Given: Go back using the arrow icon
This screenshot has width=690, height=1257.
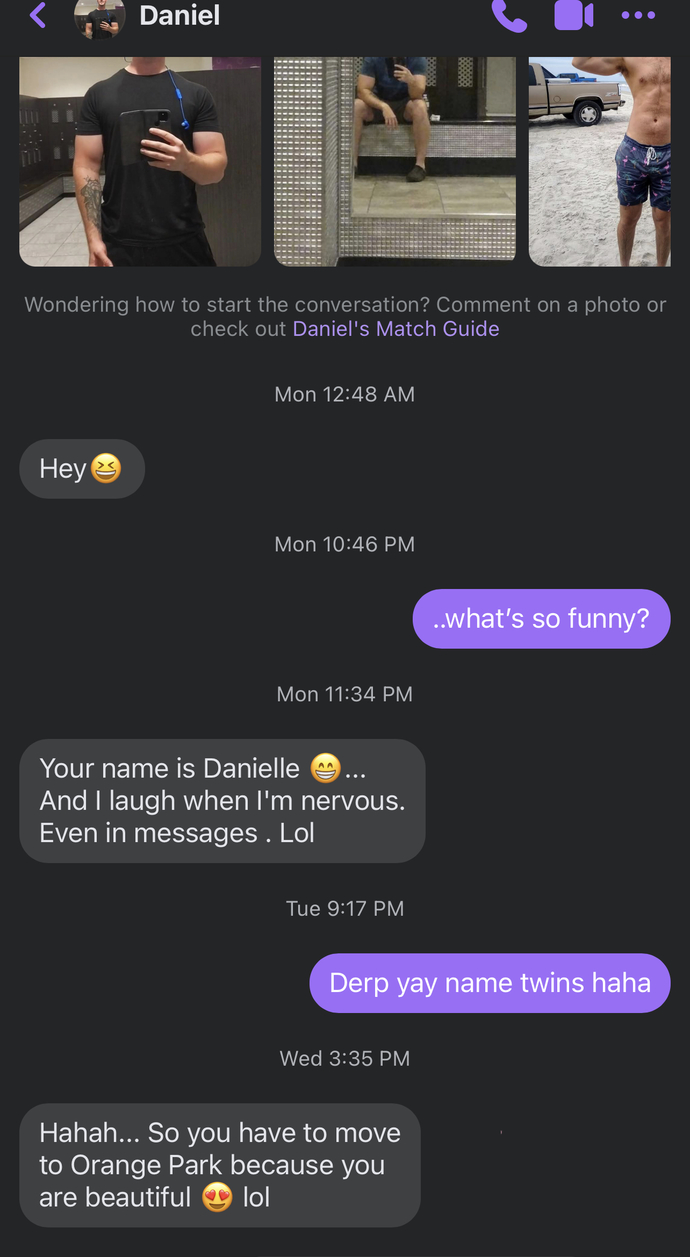Looking at the screenshot, I should pyautogui.click(x=38, y=15).
